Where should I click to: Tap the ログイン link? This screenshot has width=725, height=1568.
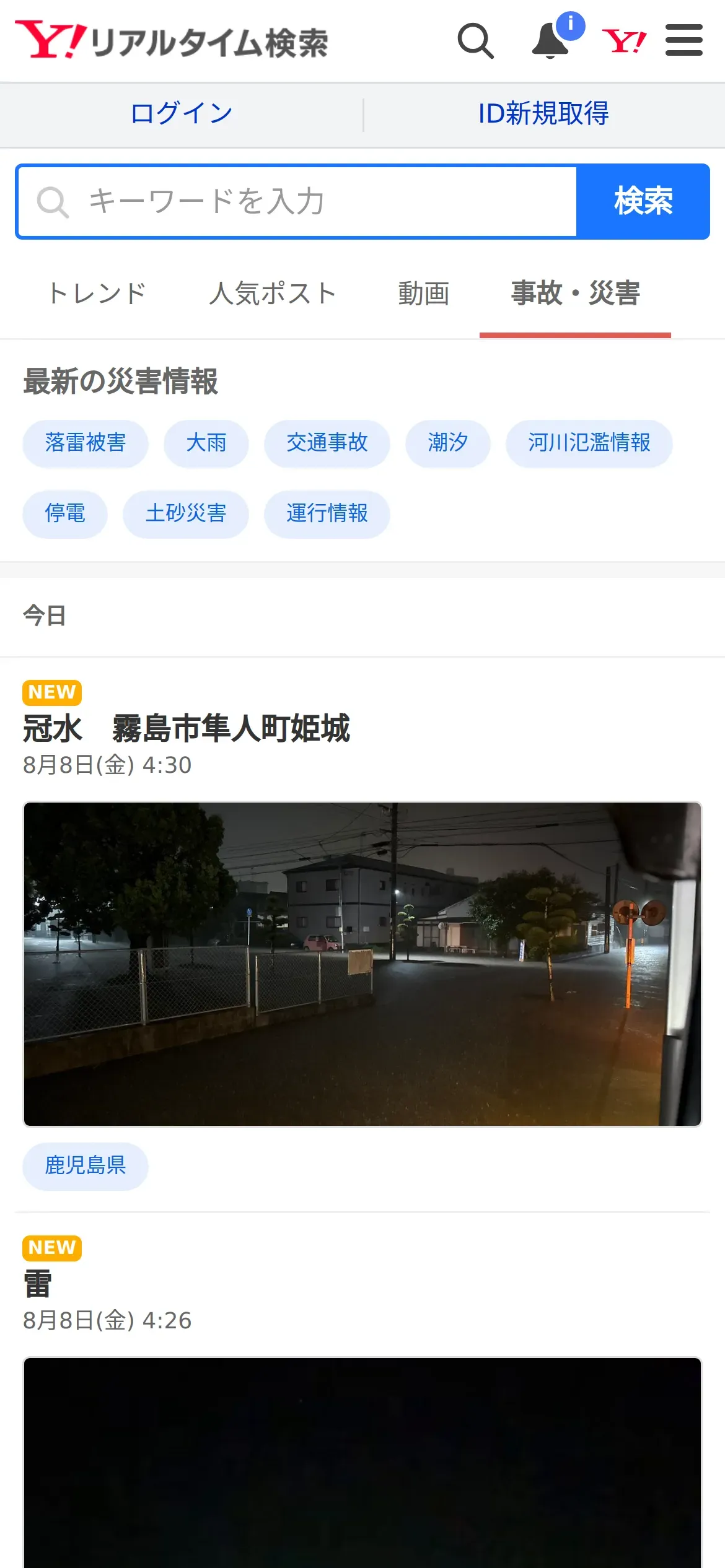182,114
